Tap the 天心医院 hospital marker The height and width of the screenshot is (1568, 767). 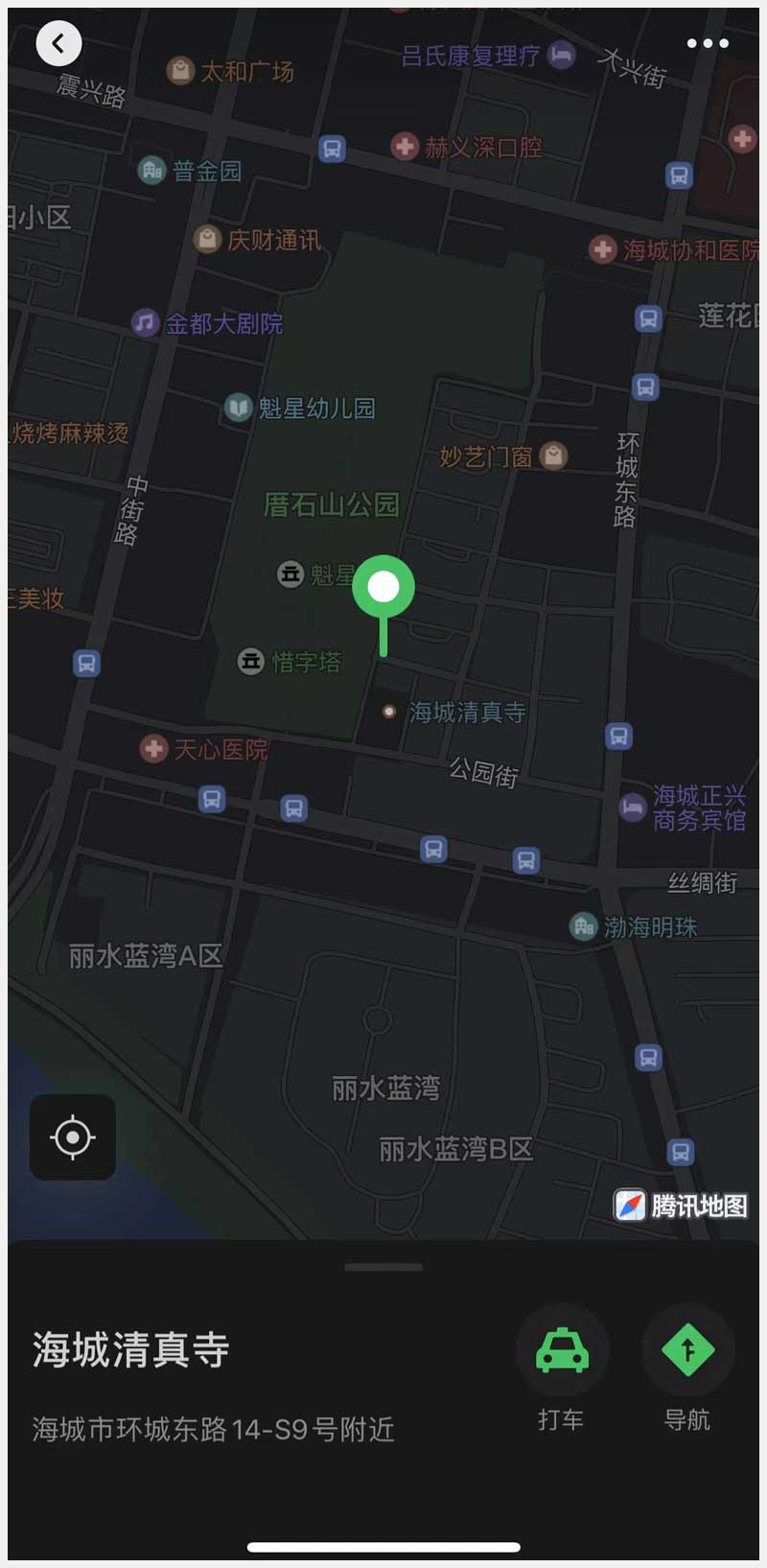(153, 748)
